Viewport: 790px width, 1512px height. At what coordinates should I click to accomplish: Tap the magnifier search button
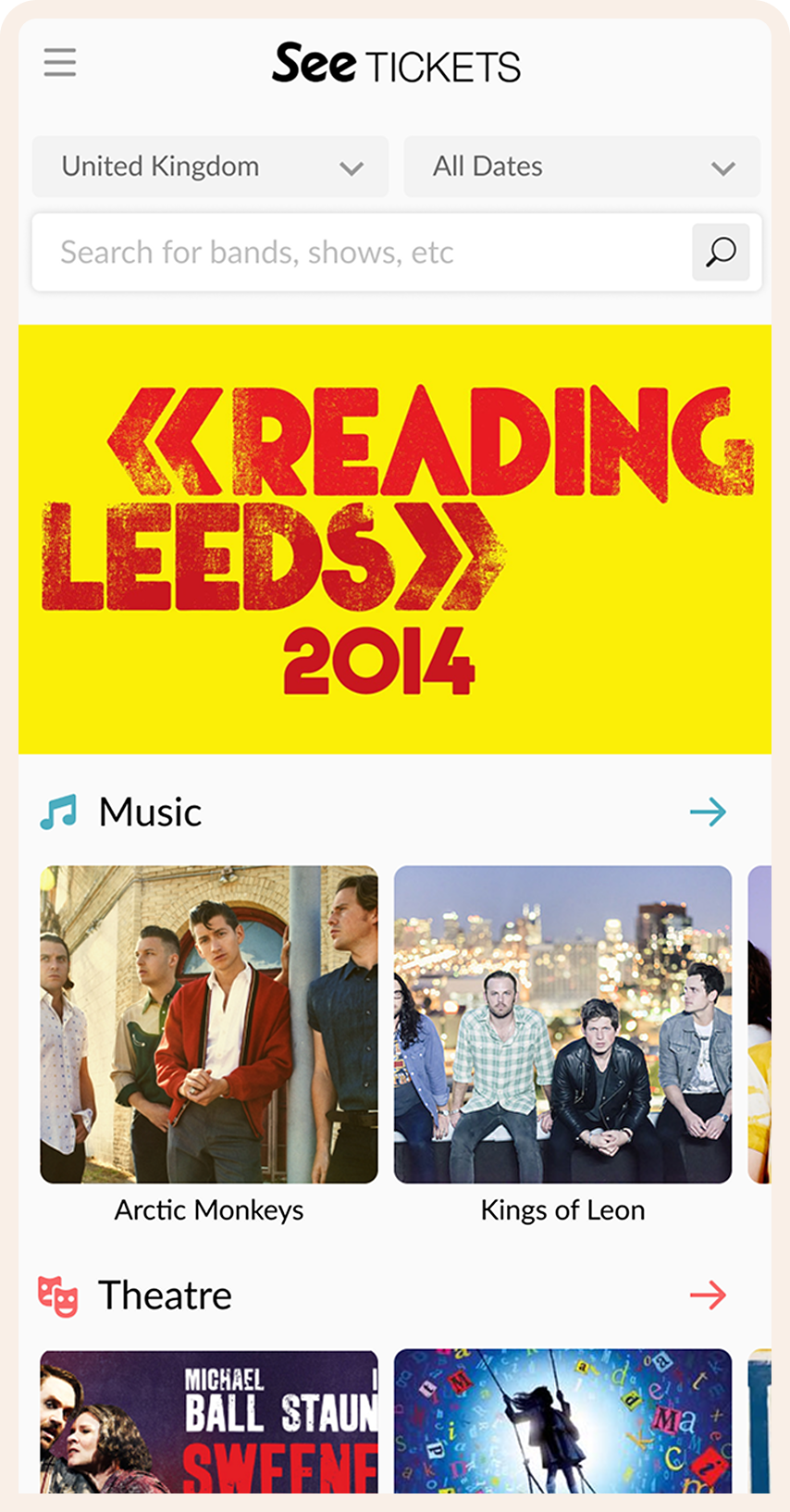click(x=721, y=252)
